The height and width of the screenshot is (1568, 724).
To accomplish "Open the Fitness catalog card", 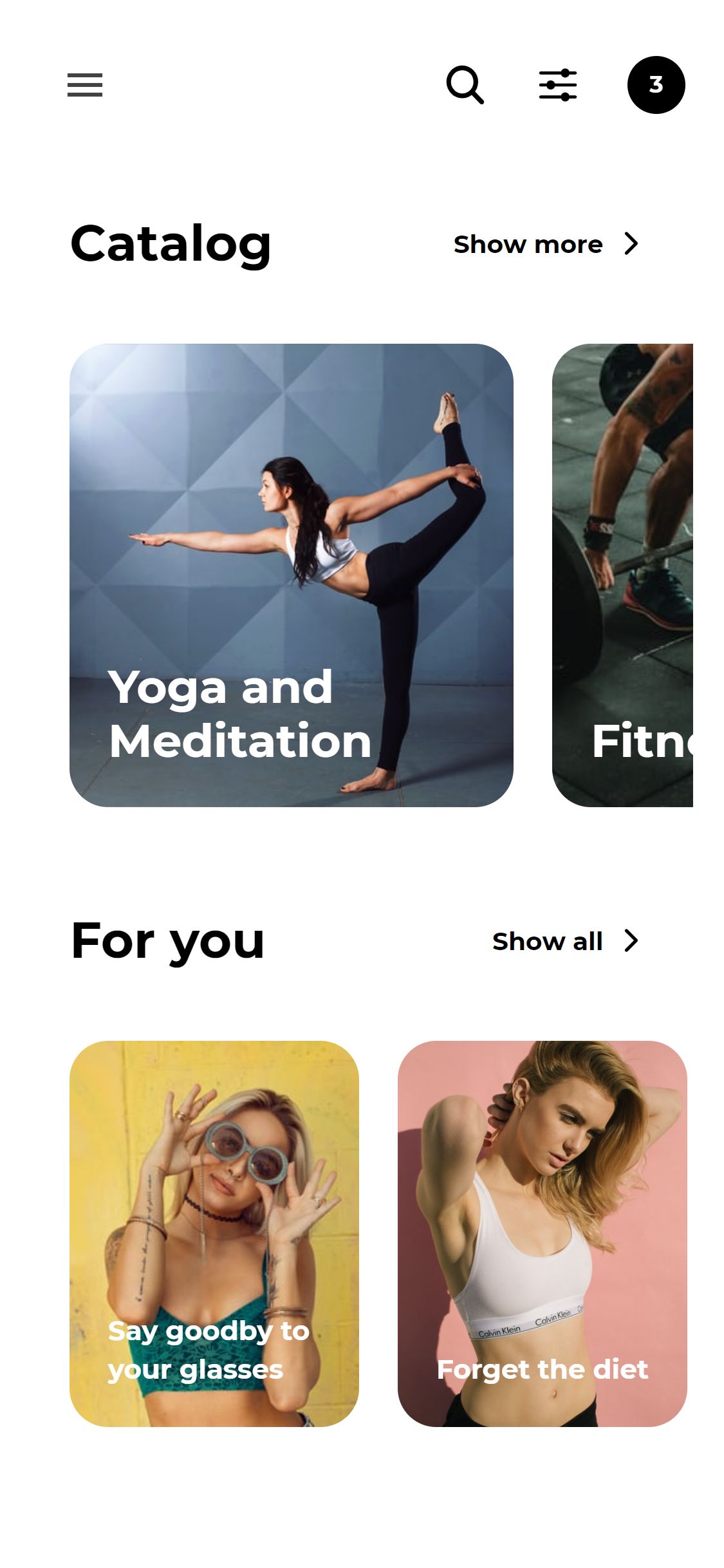I will pos(622,575).
